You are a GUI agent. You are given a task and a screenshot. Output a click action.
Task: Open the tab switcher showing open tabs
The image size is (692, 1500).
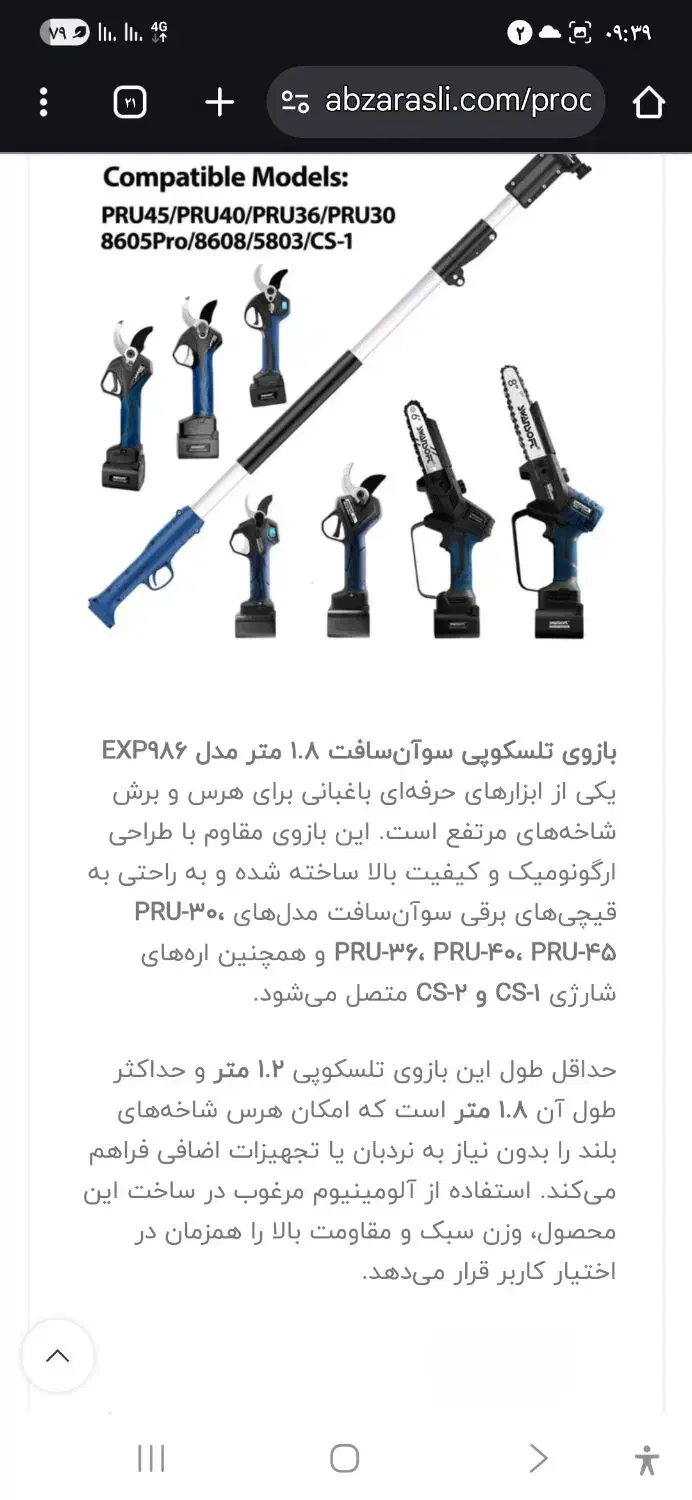(x=130, y=102)
